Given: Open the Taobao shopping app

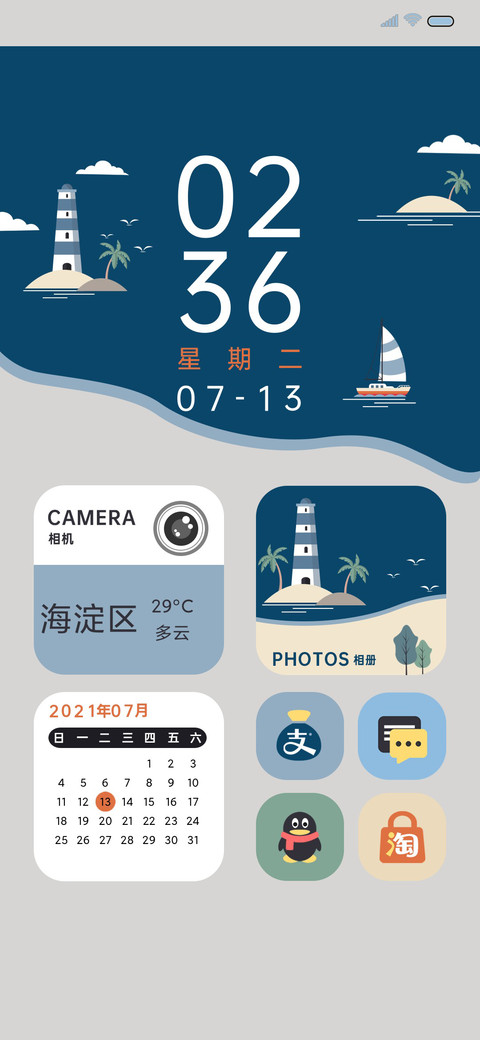Looking at the screenshot, I should pyautogui.click(x=402, y=837).
